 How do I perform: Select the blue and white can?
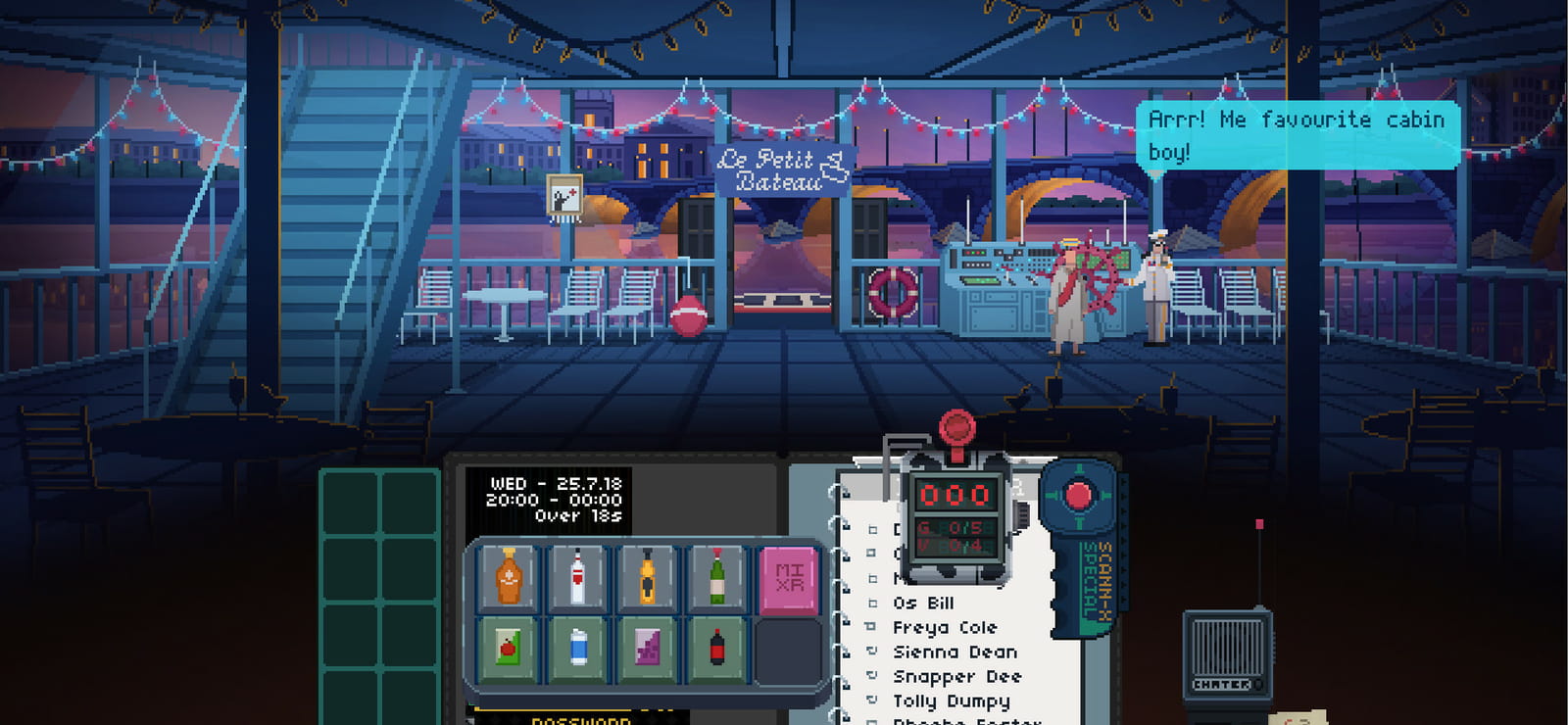(x=578, y=648)
